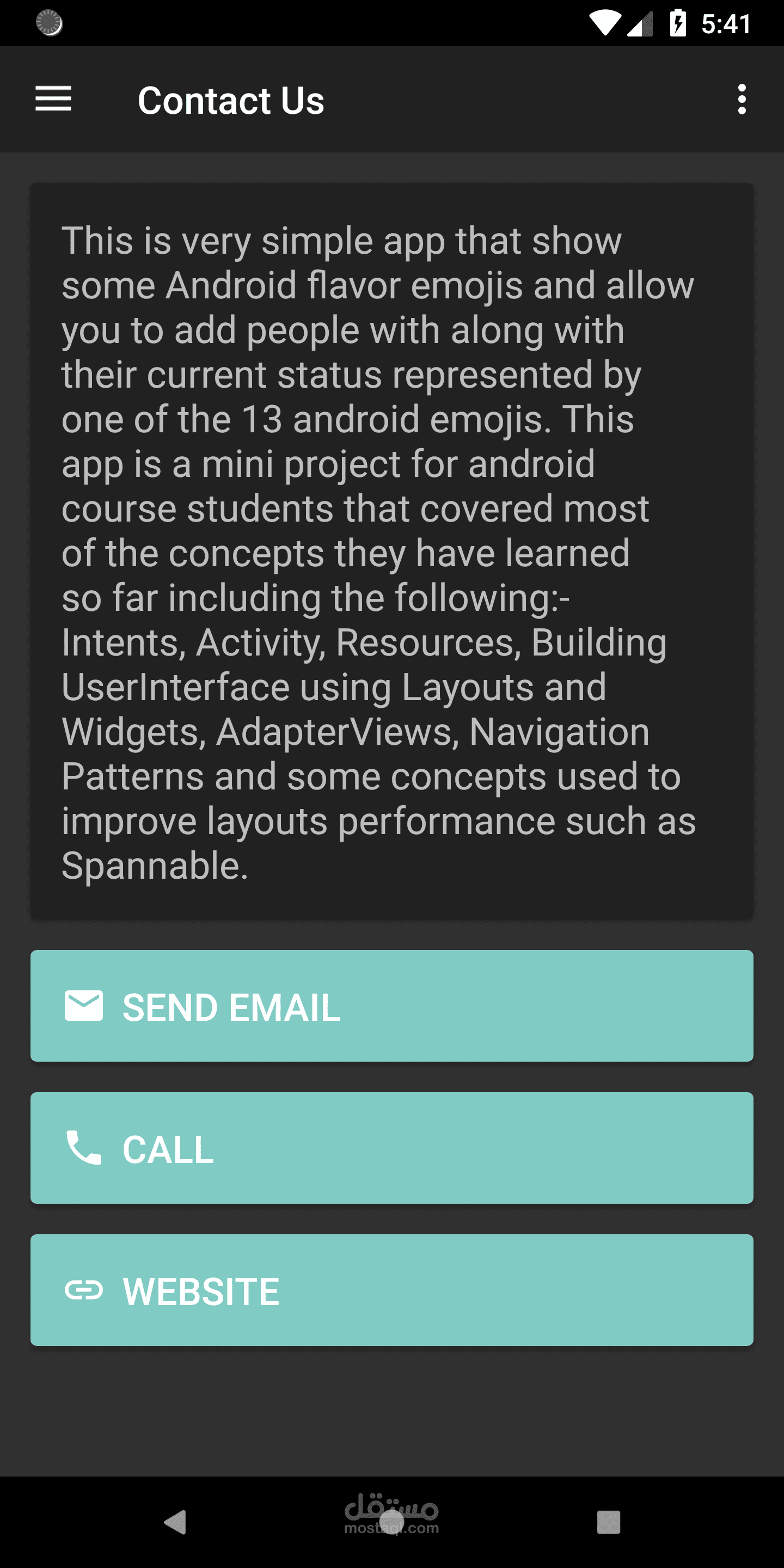
Task: Open the overflow menu
Action: pyautogui.click(x=742, y=99)
